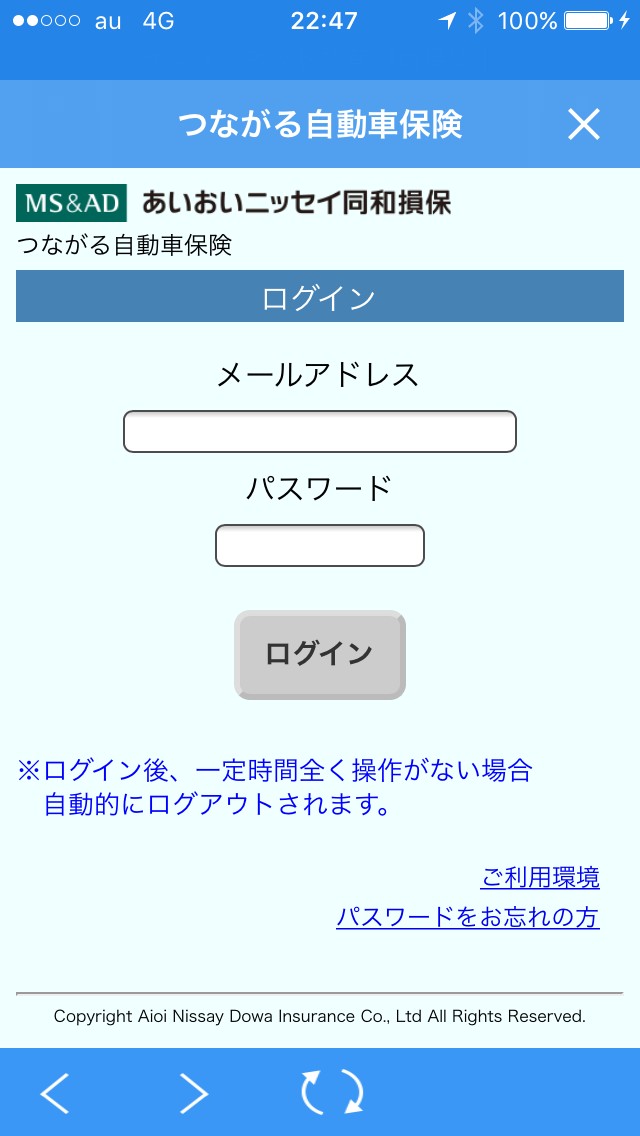Go forward to the next page

point(193,1092)
